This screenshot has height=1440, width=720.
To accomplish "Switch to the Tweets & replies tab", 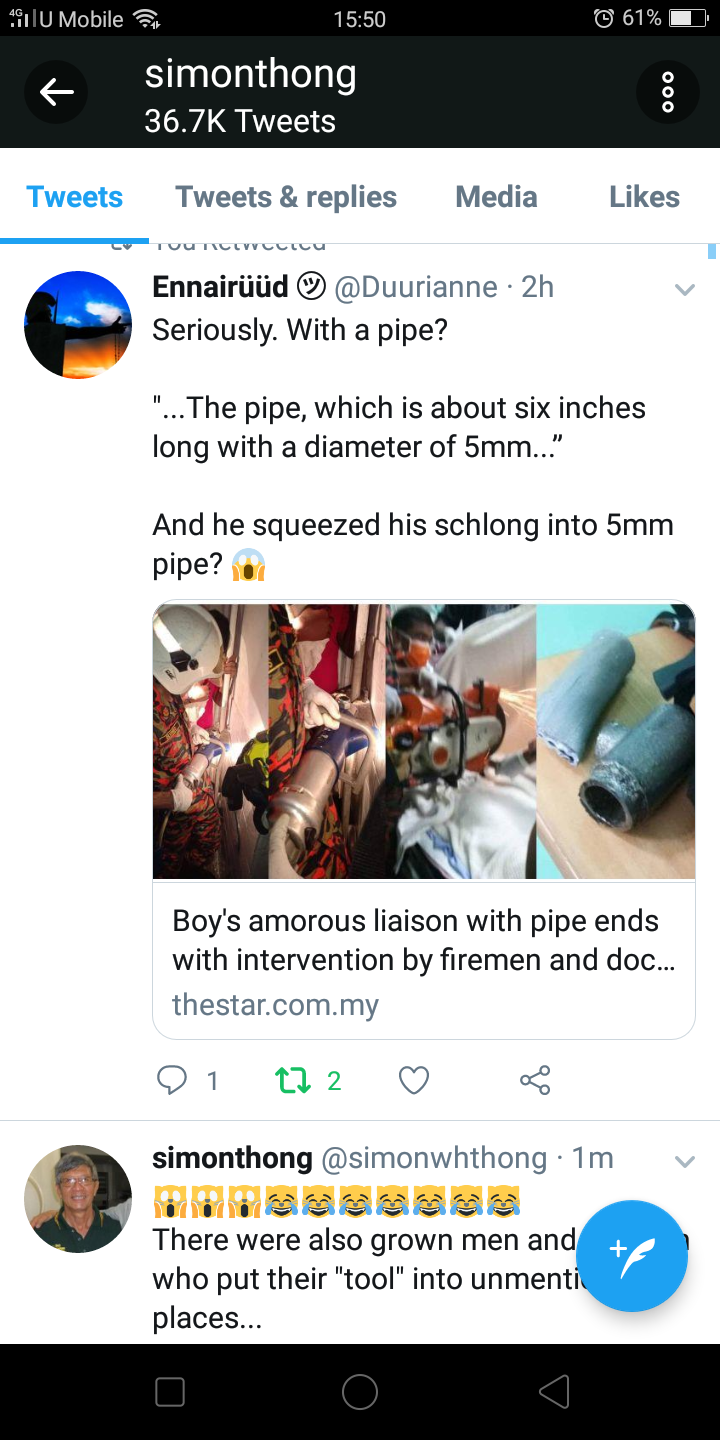I will coord(286,197).
